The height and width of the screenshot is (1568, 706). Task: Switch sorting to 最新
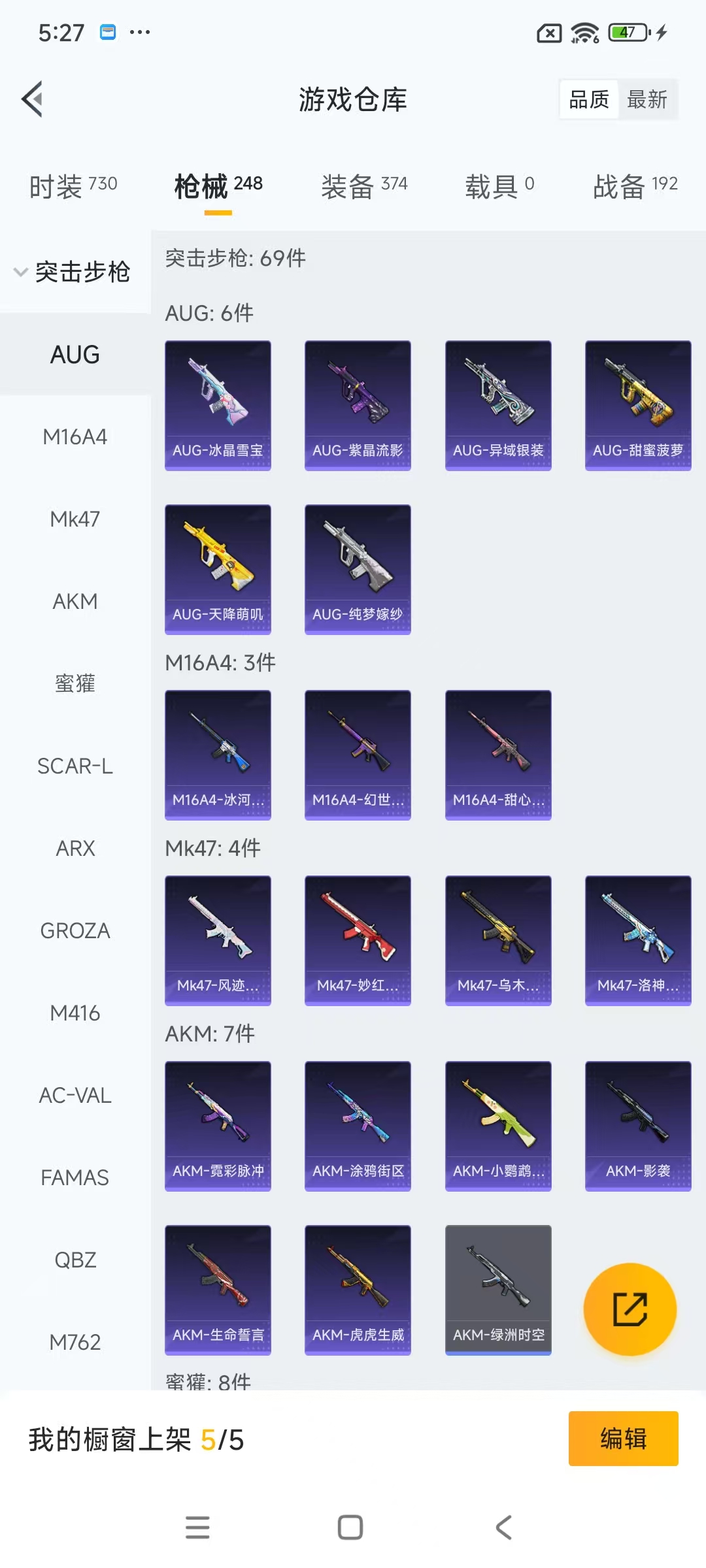click(647, 99)
